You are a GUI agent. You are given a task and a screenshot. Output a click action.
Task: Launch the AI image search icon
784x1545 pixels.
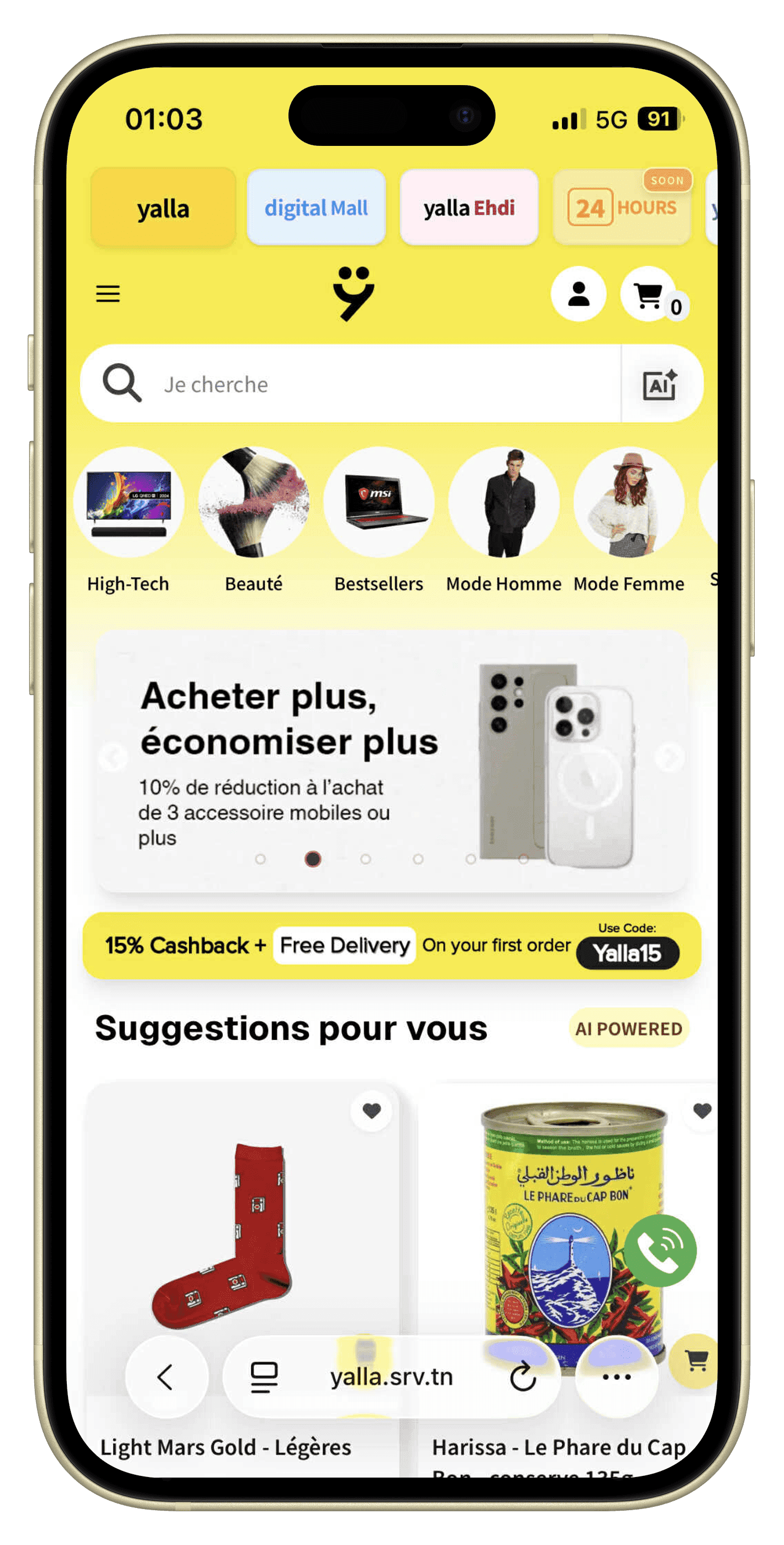(x=660, y=384)
